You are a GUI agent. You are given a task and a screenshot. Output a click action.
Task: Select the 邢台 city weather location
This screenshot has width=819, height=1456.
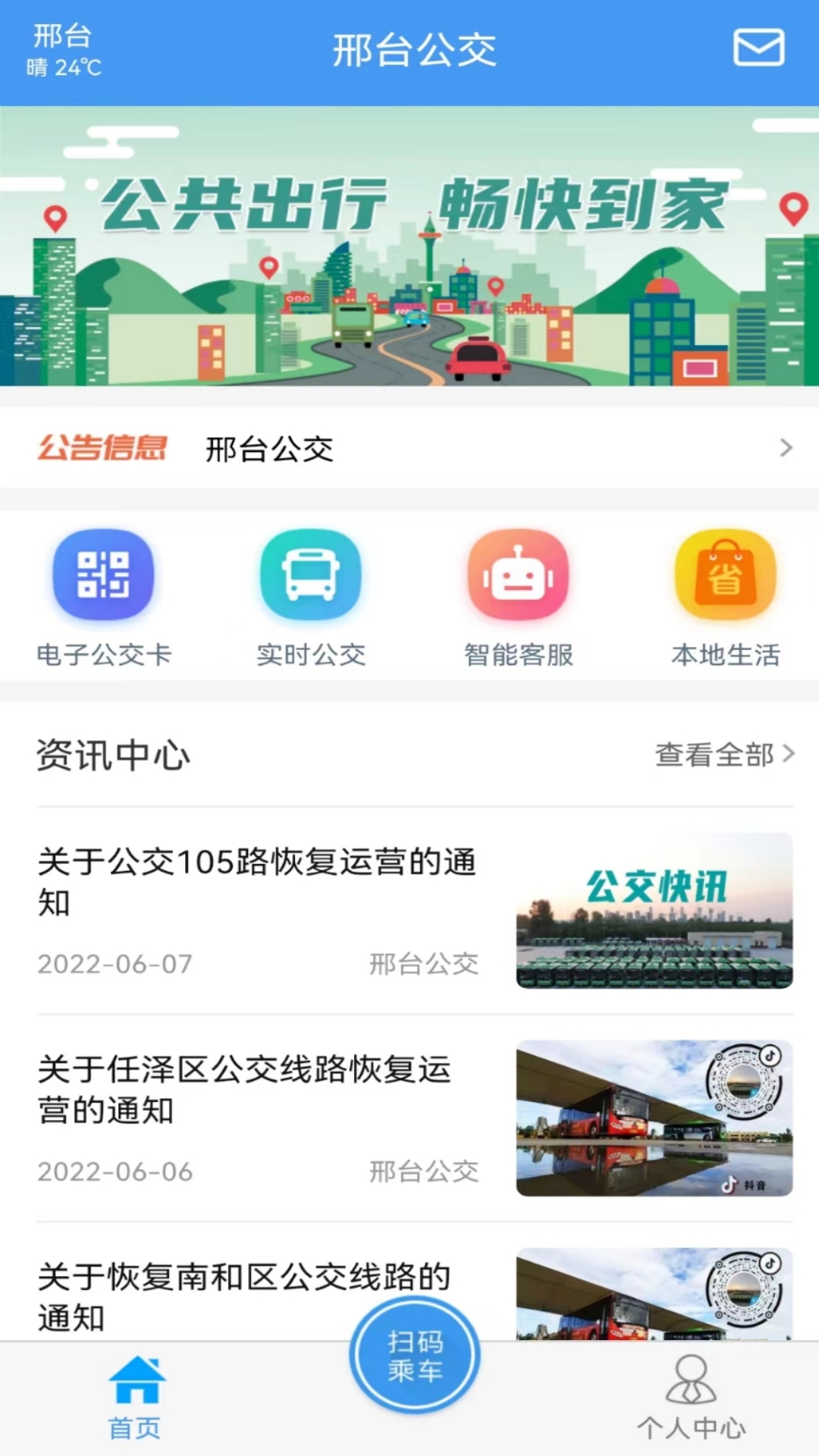coord(64,50)
